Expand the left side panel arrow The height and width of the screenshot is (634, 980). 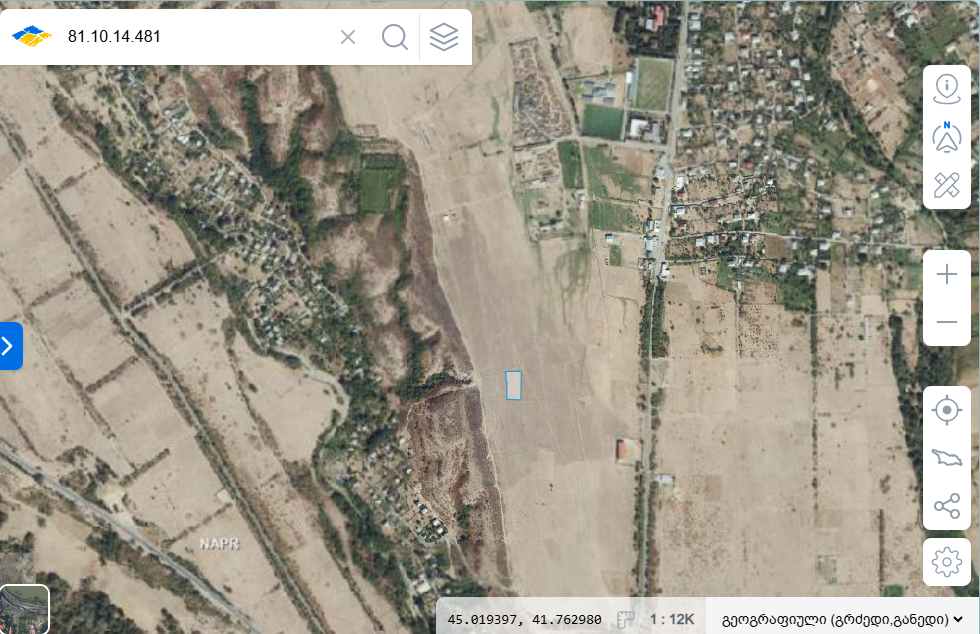coord(9,346)
